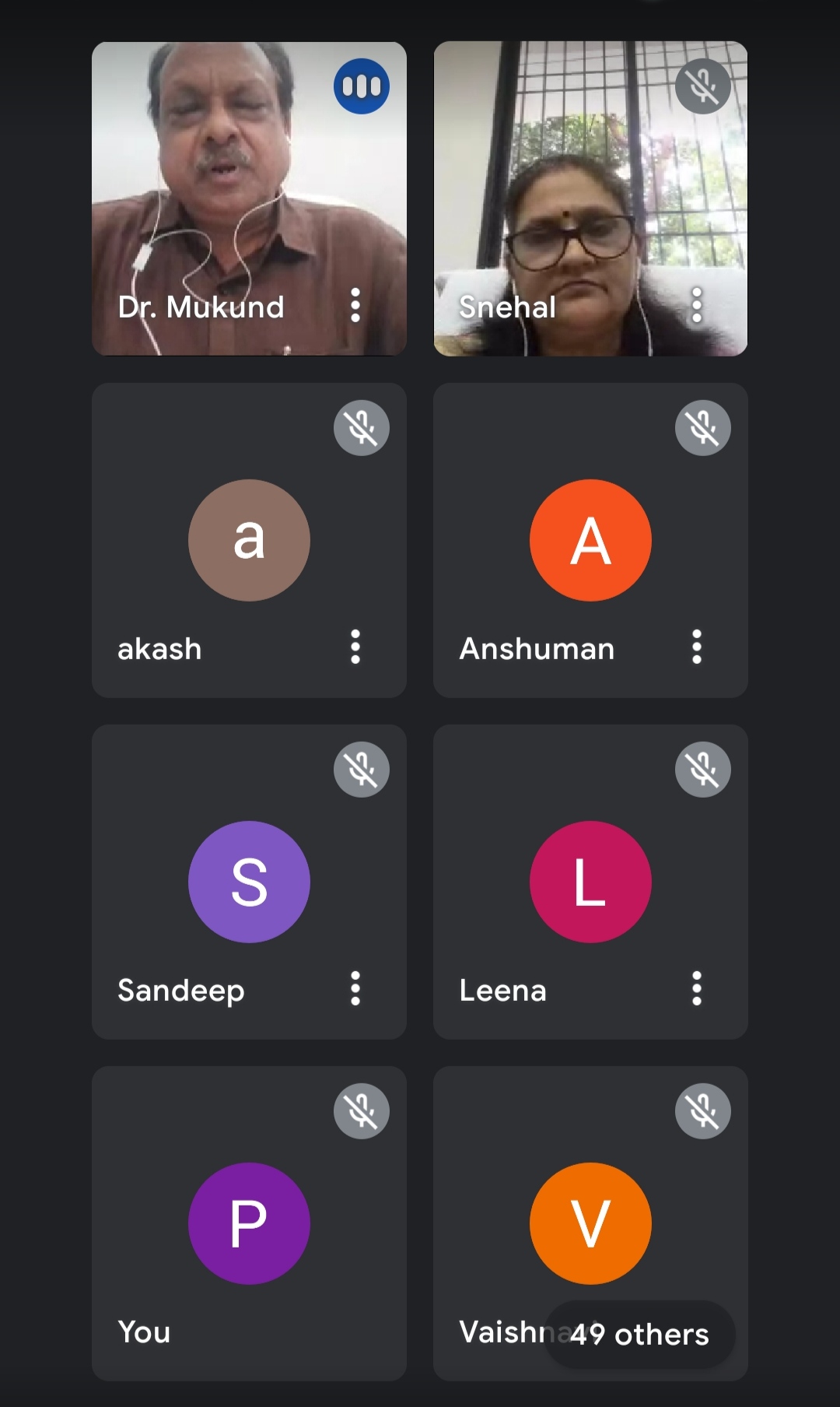The height and width of the screenshot is (1407, 840).
Task: Open the three-dot menu on Snehal's tile
Action: pyautogui.click(x=697, y=305)
